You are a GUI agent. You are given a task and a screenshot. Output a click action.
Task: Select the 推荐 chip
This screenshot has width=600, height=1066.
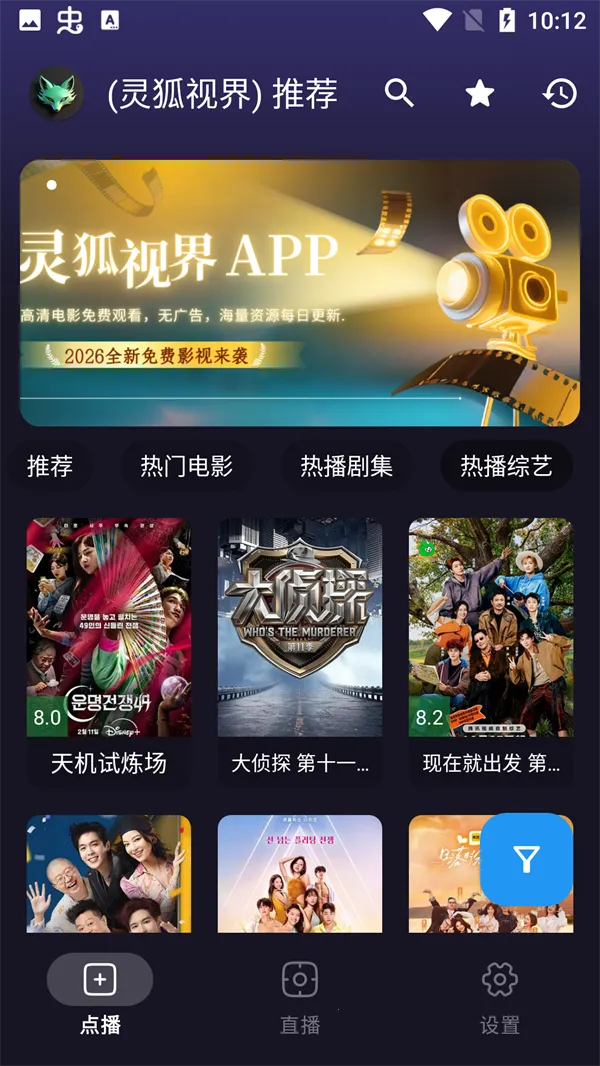[50, 466]
